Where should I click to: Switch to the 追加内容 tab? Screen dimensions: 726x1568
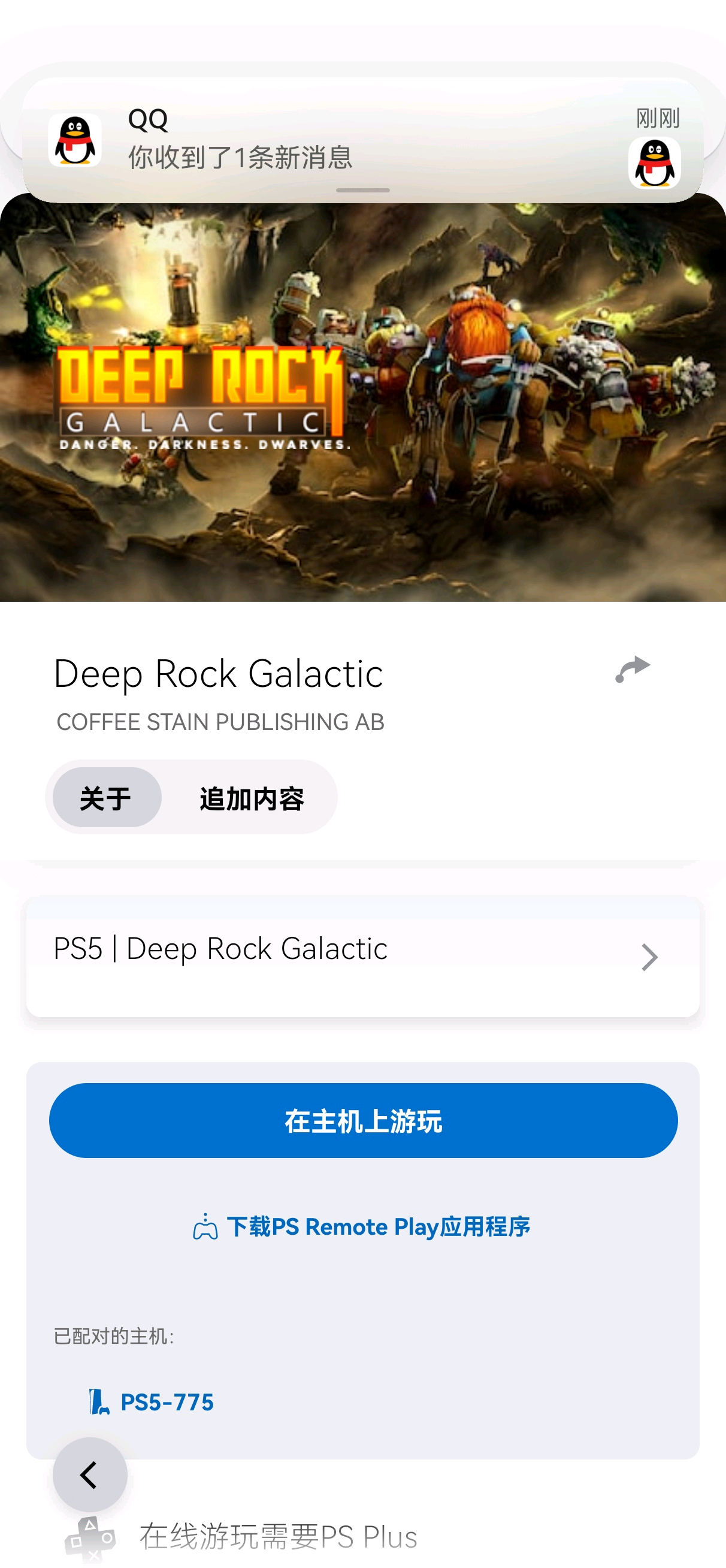(x=252, y=797)
